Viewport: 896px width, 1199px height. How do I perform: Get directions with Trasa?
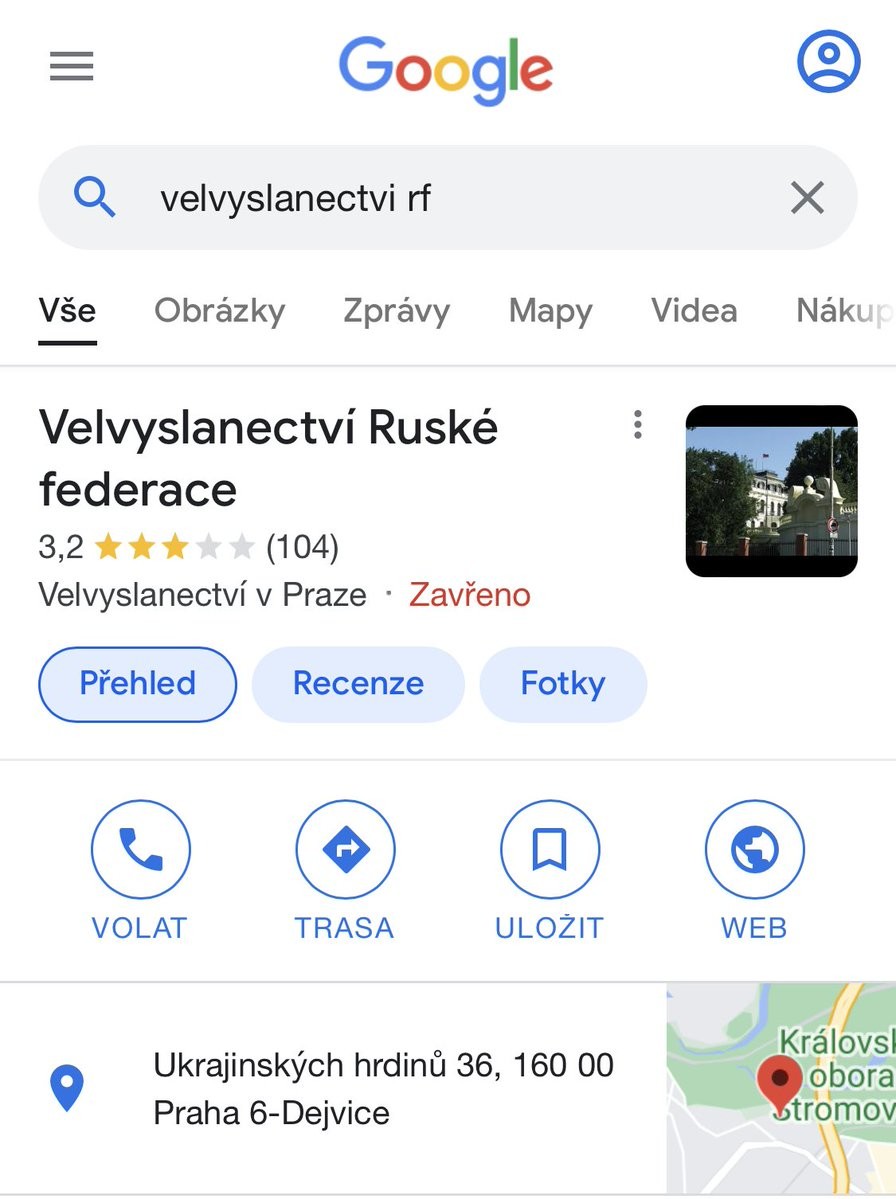pos(345,871)
